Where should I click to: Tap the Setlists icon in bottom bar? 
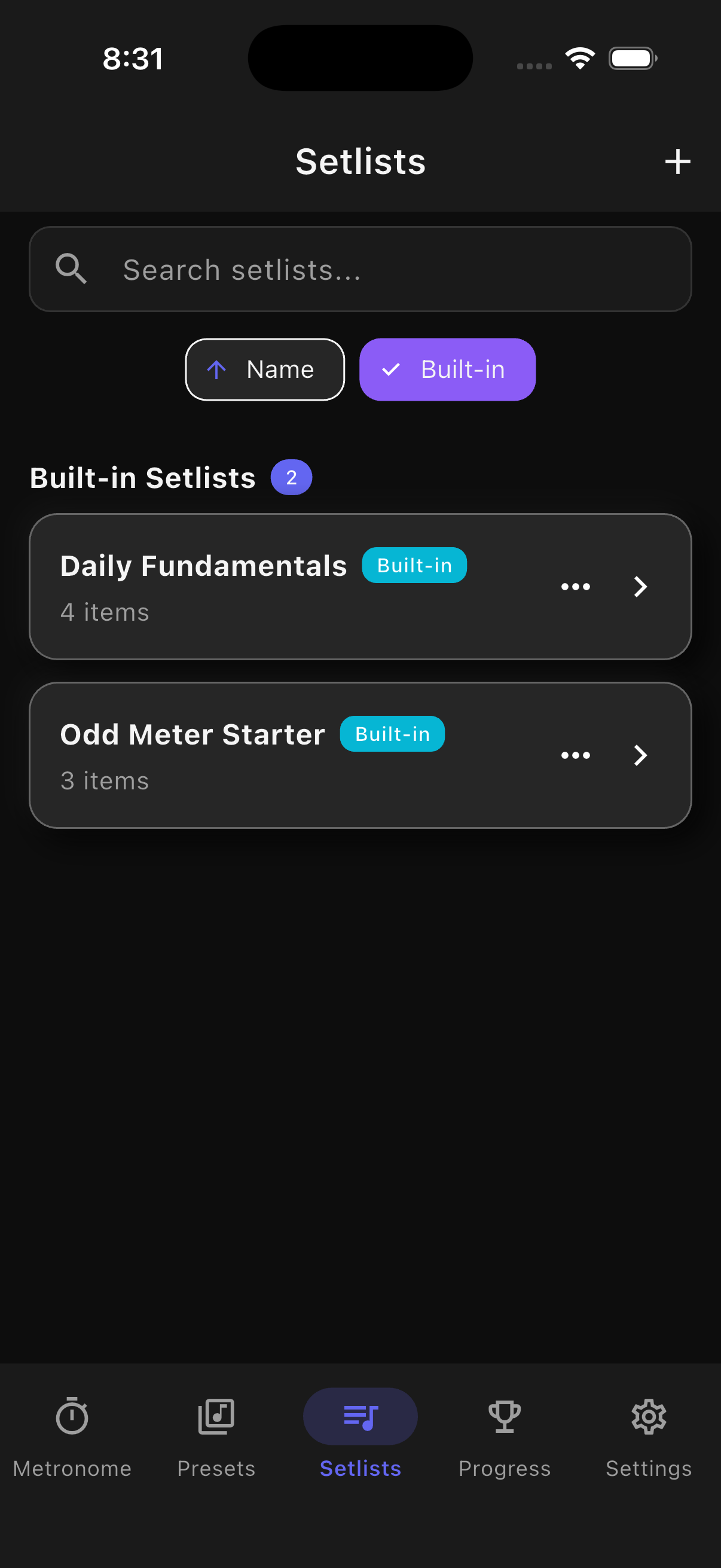click(x=360, y=1416)
